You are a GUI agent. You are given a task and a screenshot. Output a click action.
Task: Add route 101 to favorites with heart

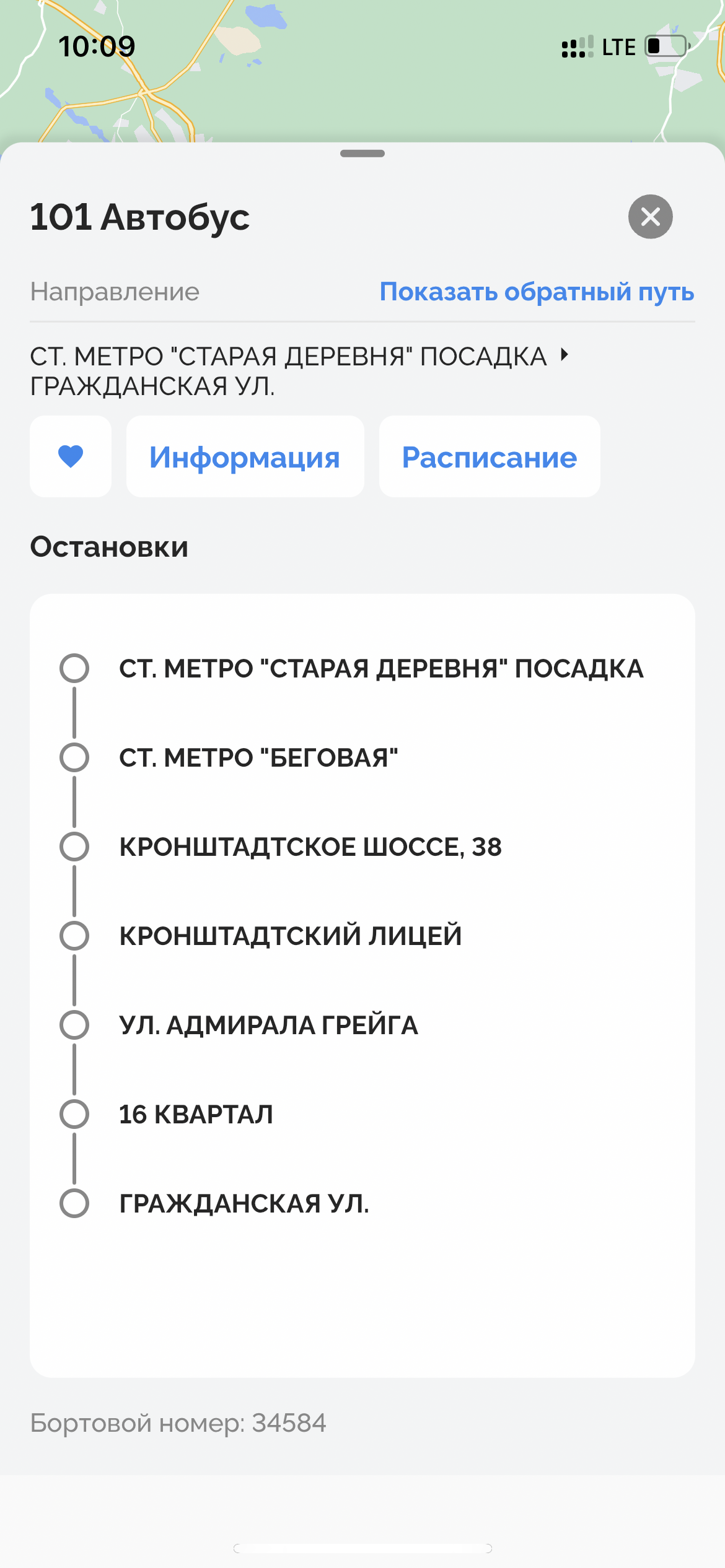coord(71,456)
